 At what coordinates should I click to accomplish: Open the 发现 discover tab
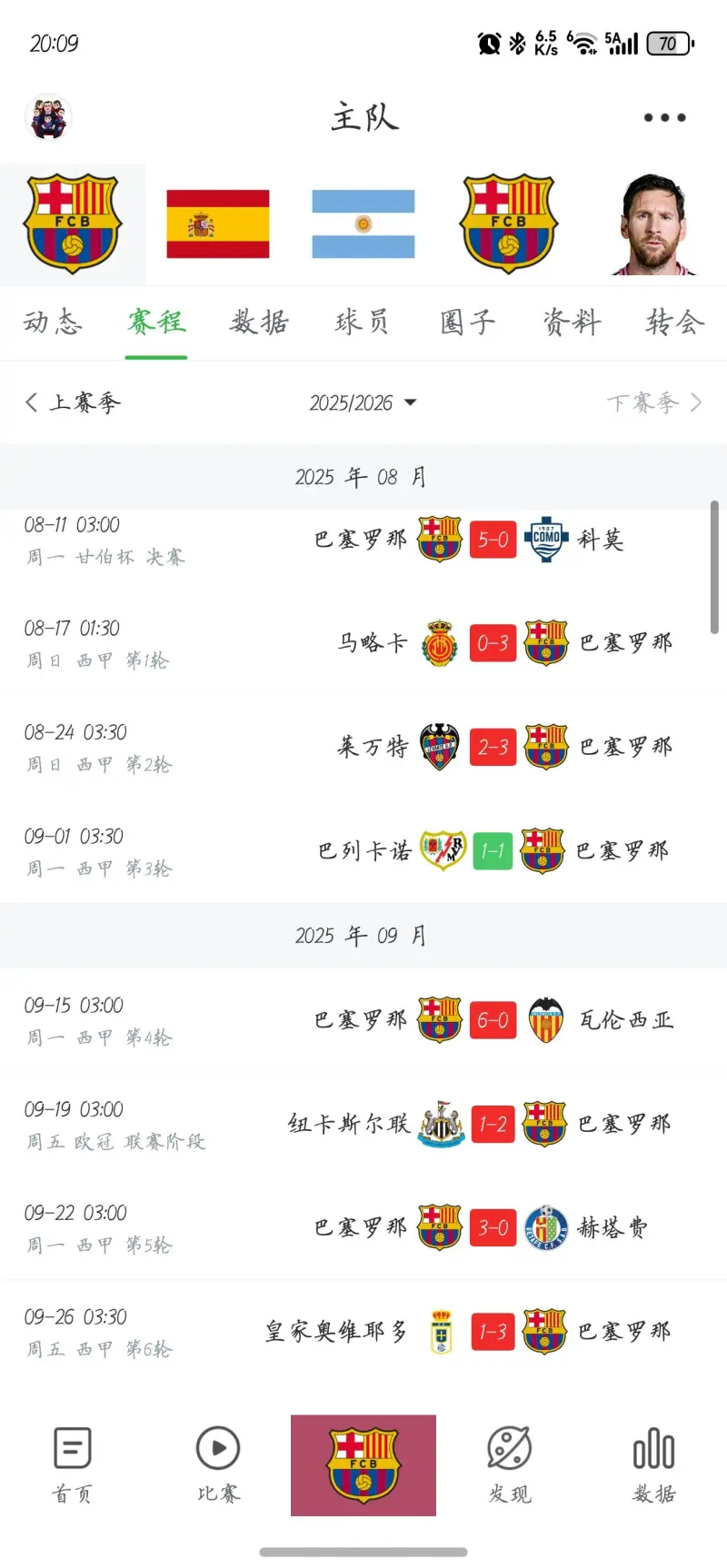(x=509, y=1464)
